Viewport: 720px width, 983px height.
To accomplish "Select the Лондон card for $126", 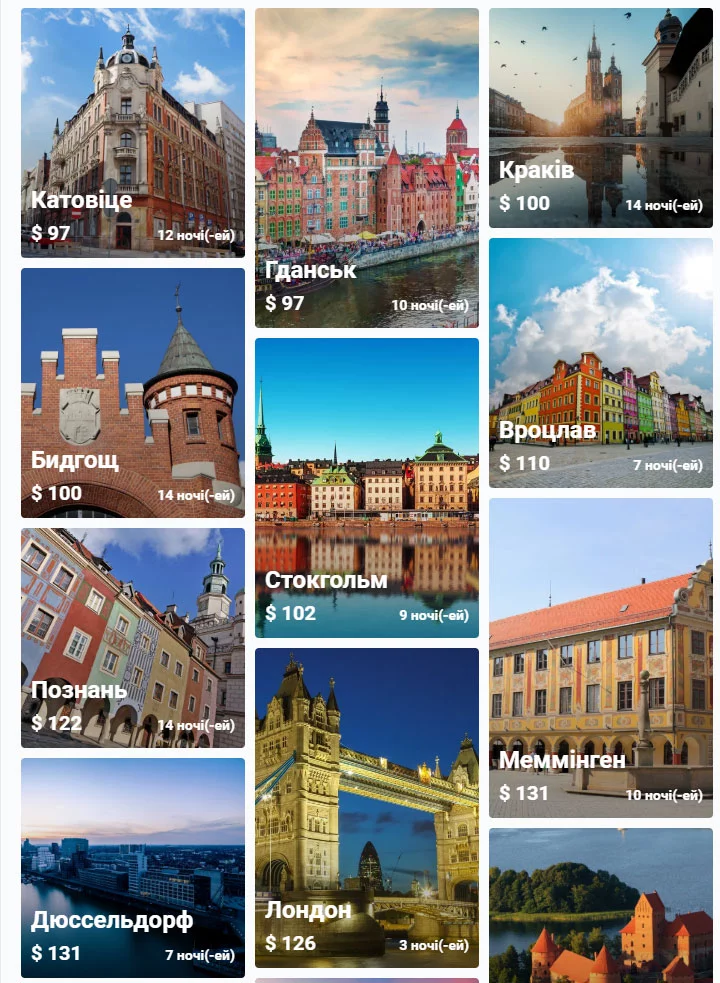I will pos(366,807).
